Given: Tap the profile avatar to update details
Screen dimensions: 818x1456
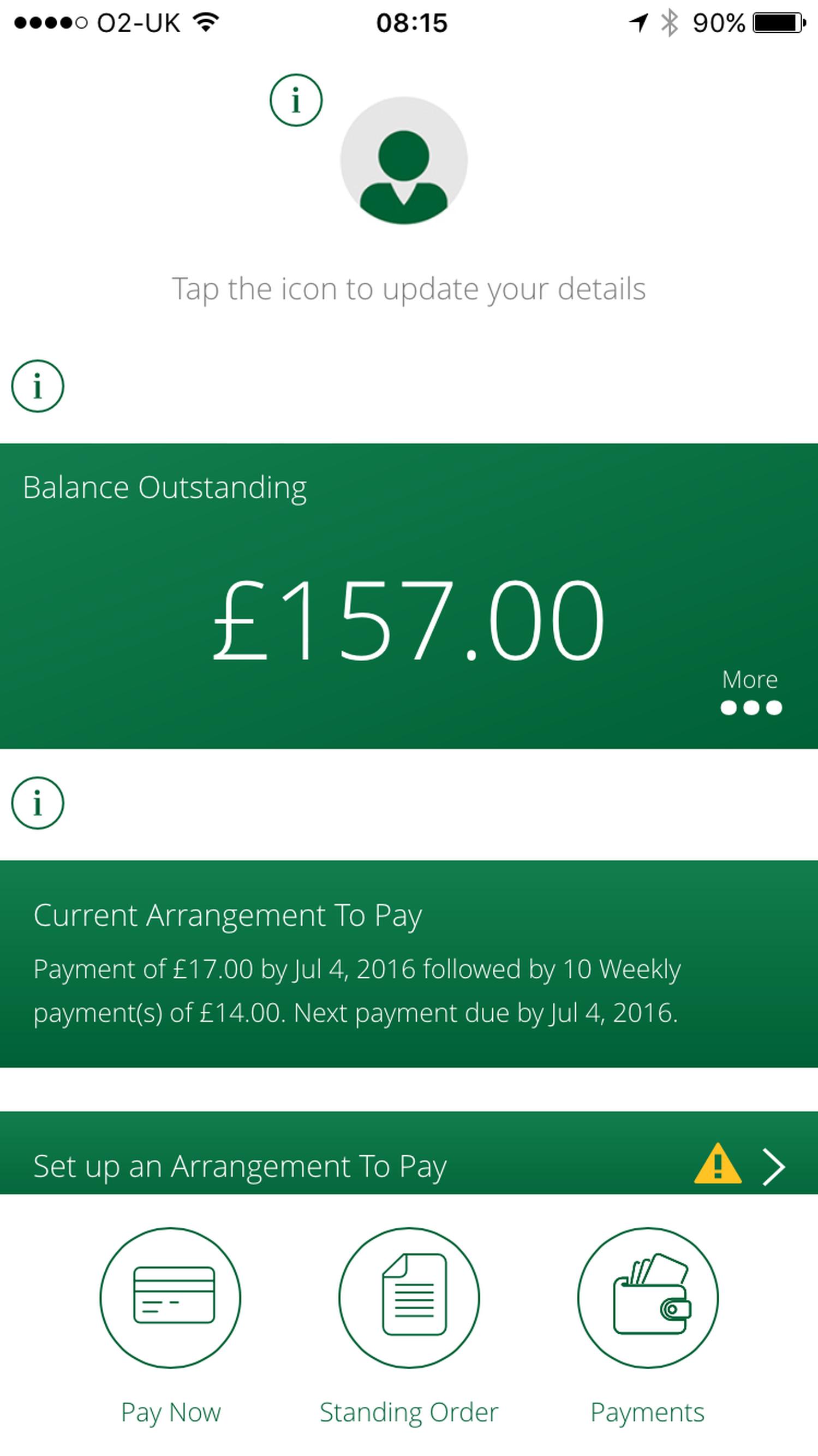Looking at the screenshot, I should (403, 161).
